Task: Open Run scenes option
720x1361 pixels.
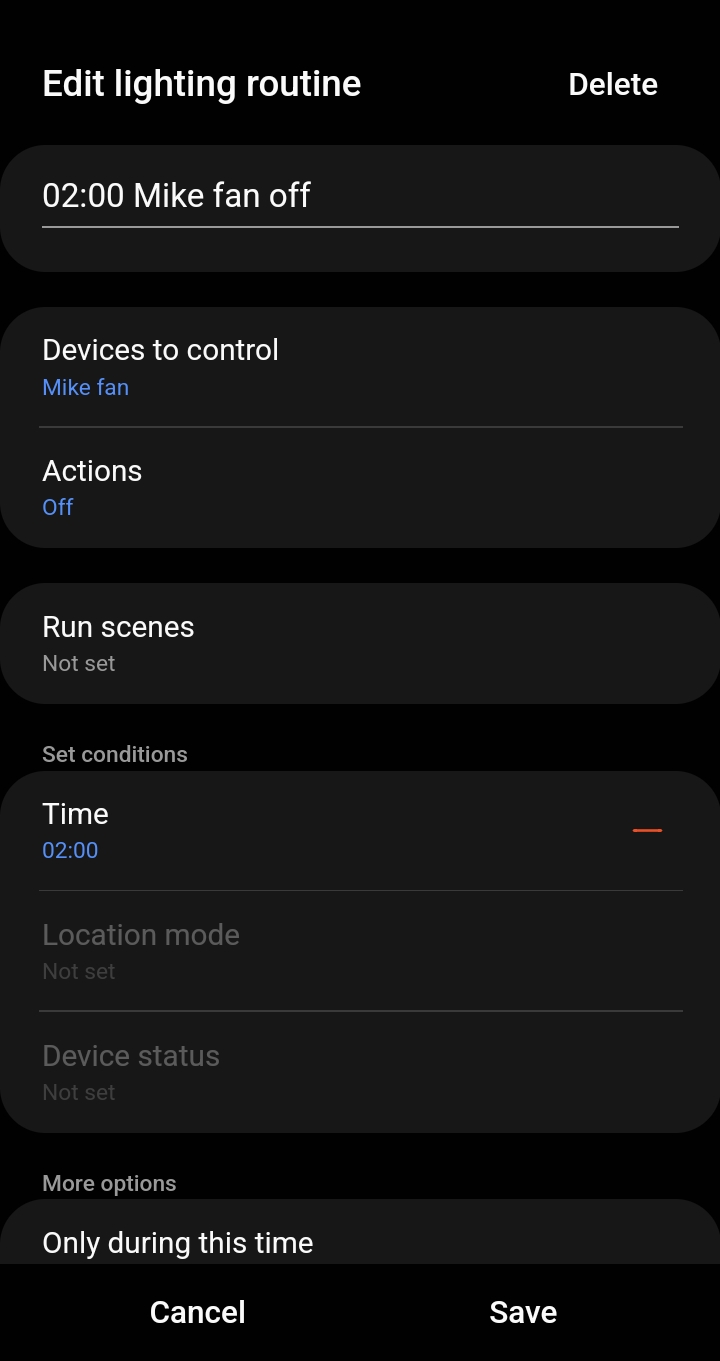Action: point(360,644)
